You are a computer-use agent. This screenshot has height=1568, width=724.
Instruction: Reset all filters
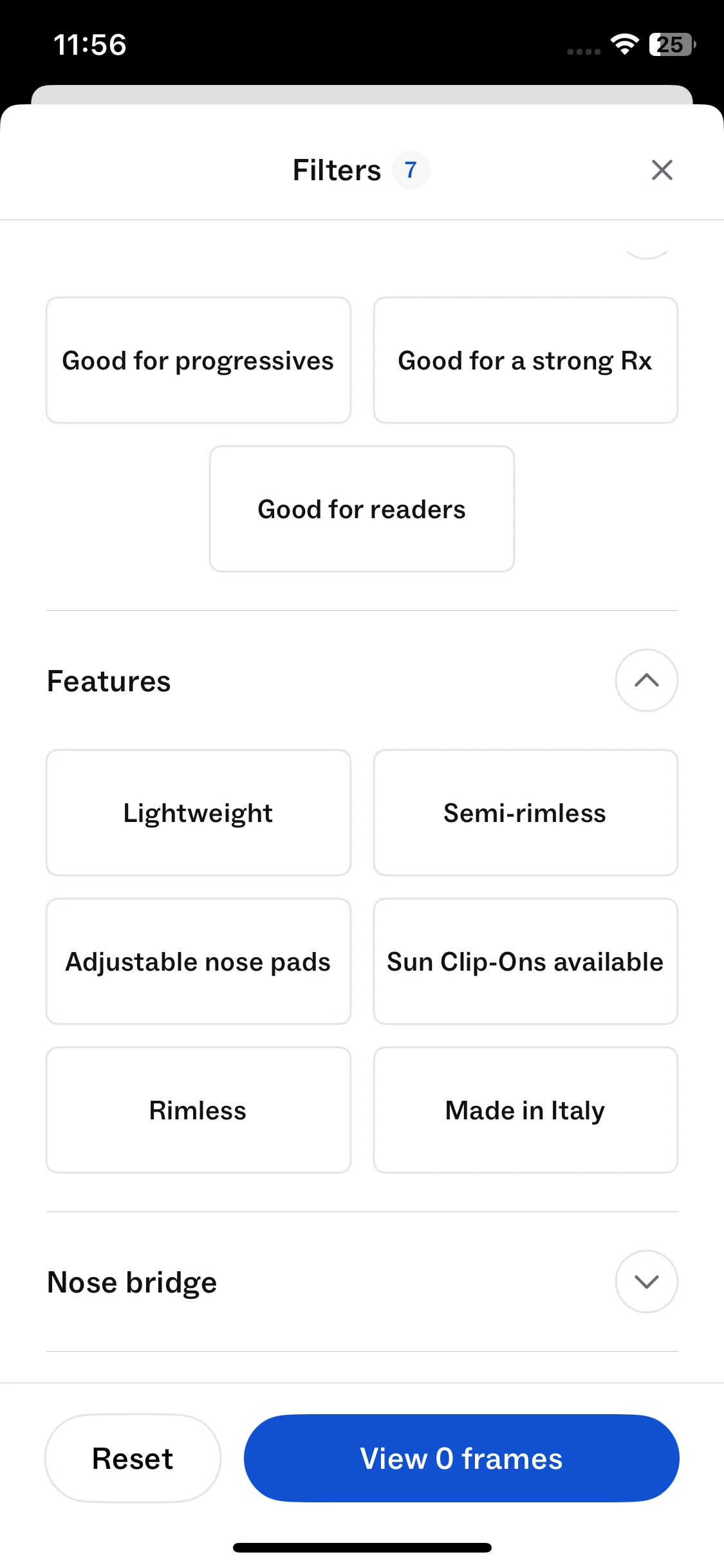(133, 1459)
